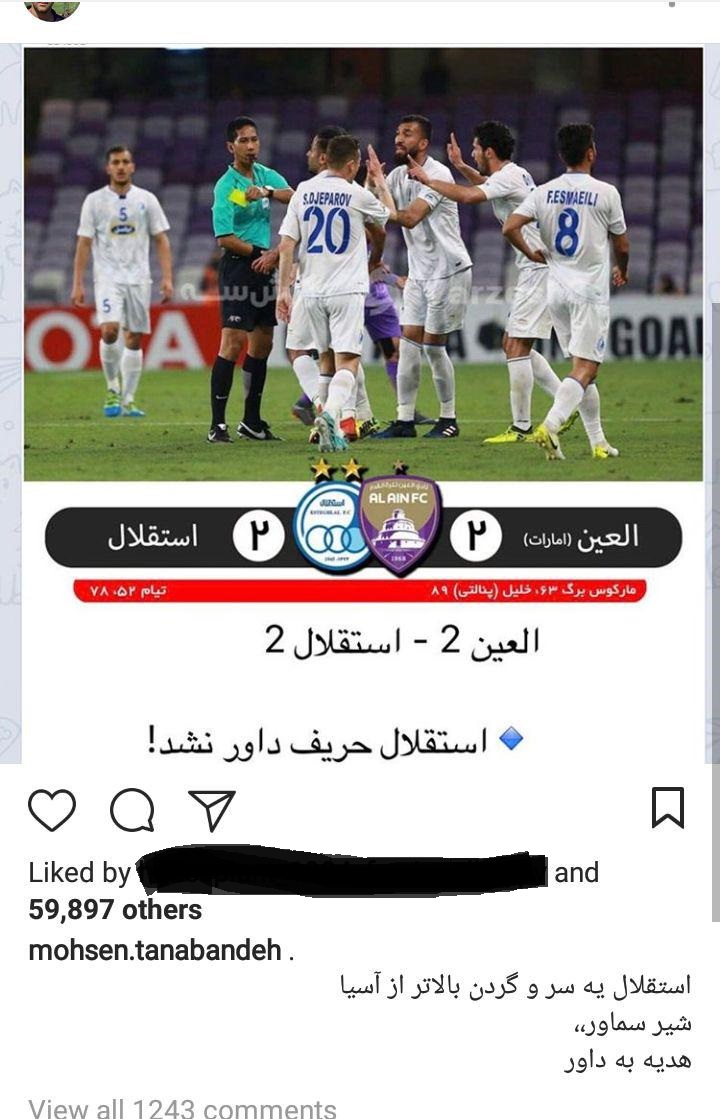720x1119 pixels.
Task: Like the post with the heart icon
Action: pos(52,810)
